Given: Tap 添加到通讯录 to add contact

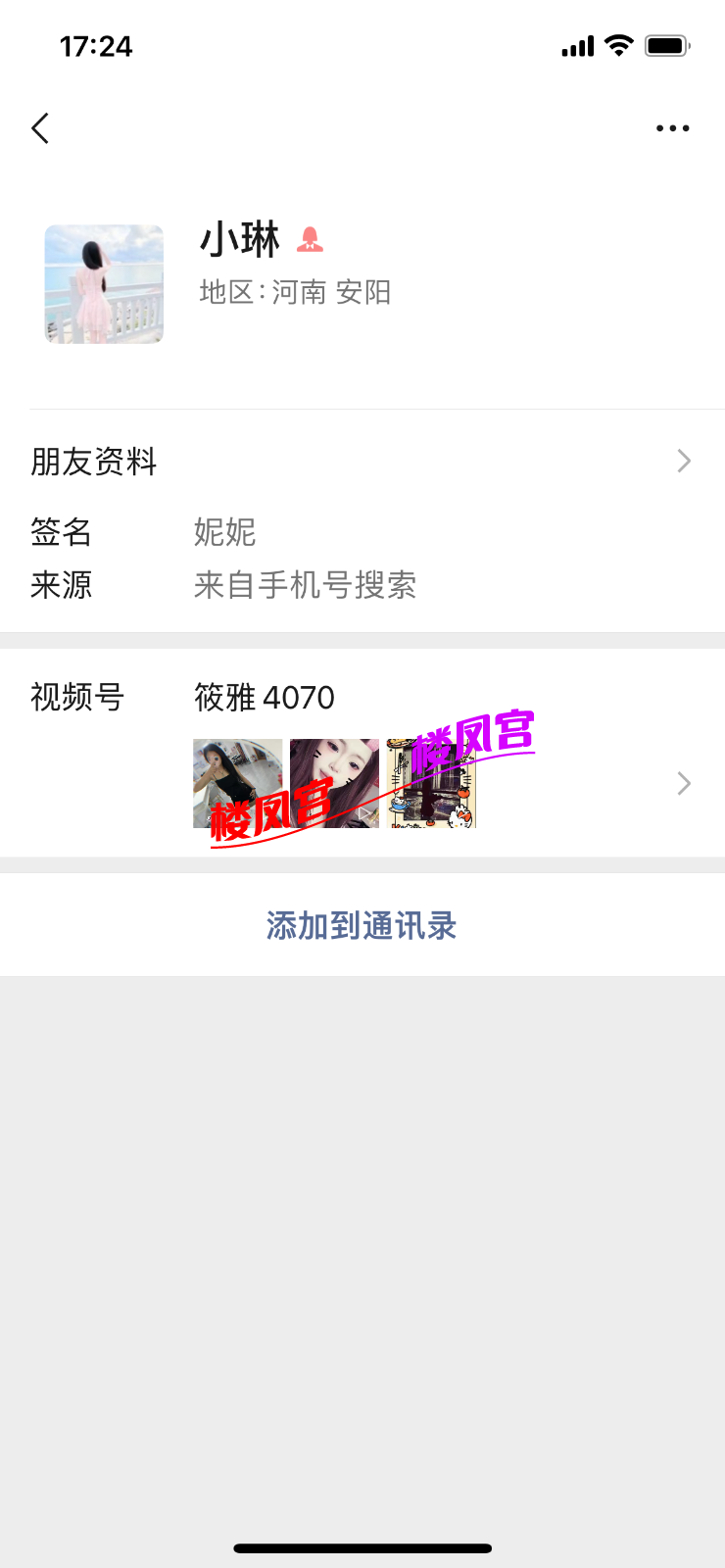Looking at the screenshot, I should coord(362,925).
